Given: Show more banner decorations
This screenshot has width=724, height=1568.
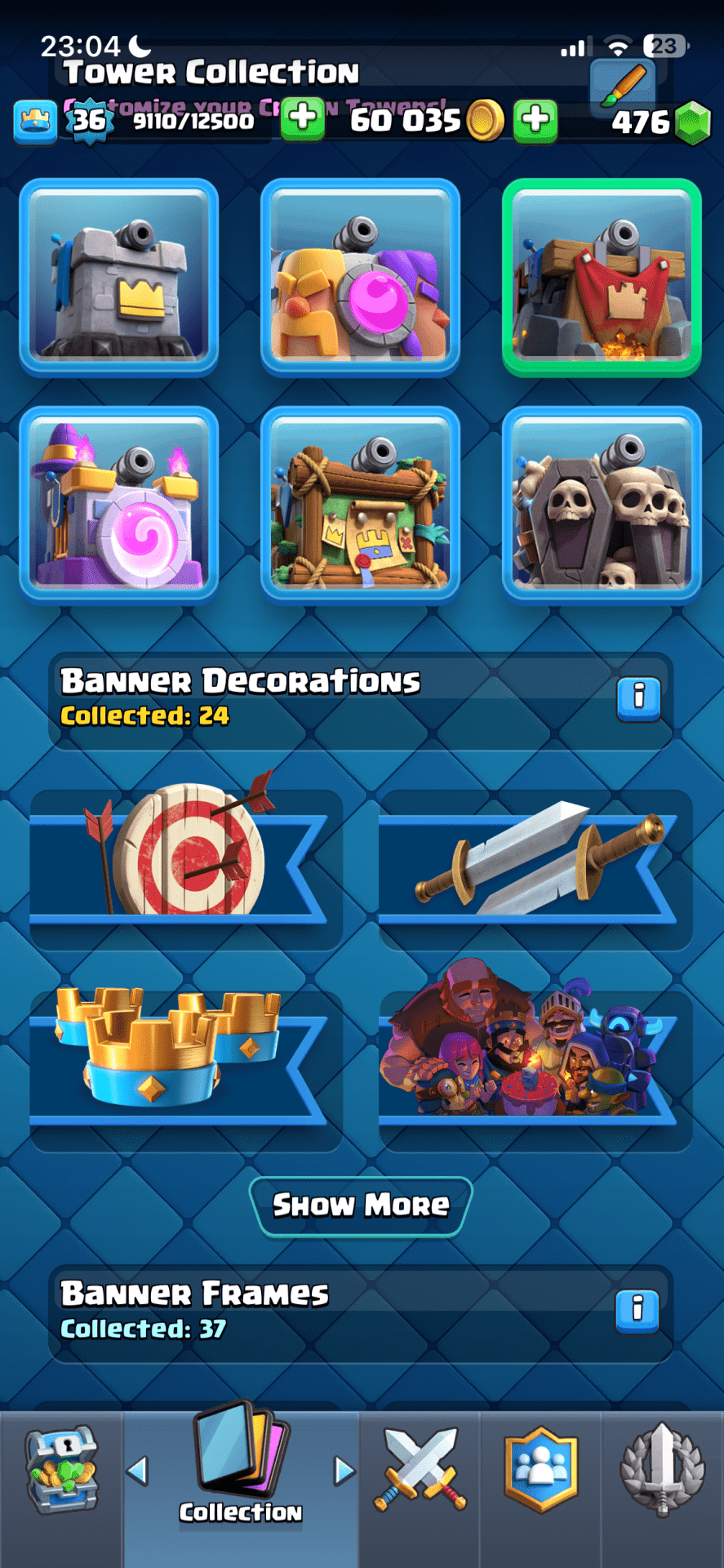Looking at the screenshot, I should (361, 1205).
